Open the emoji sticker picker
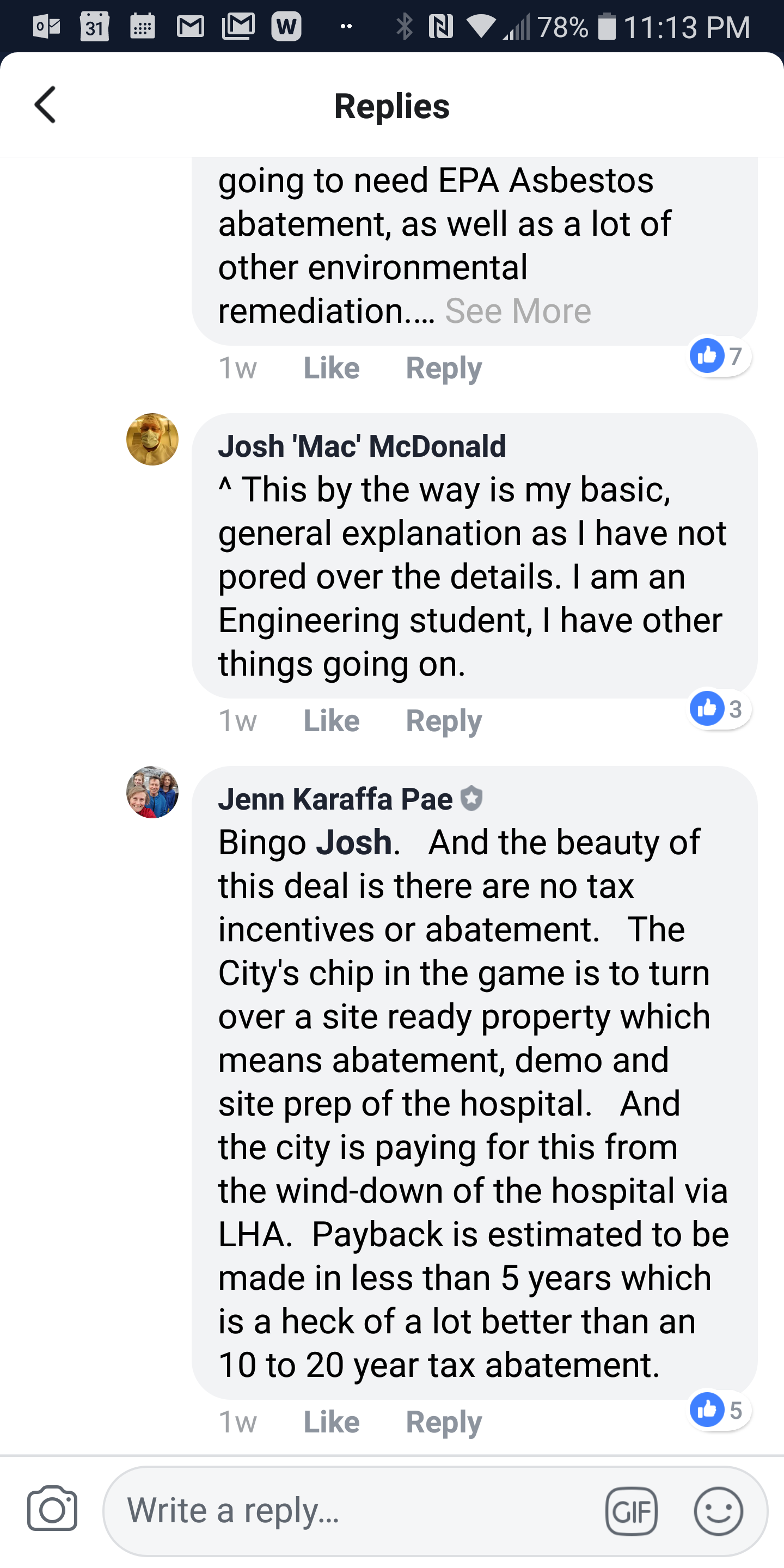Screen dimensions: 784x1568 click(x=718, y=1511)
